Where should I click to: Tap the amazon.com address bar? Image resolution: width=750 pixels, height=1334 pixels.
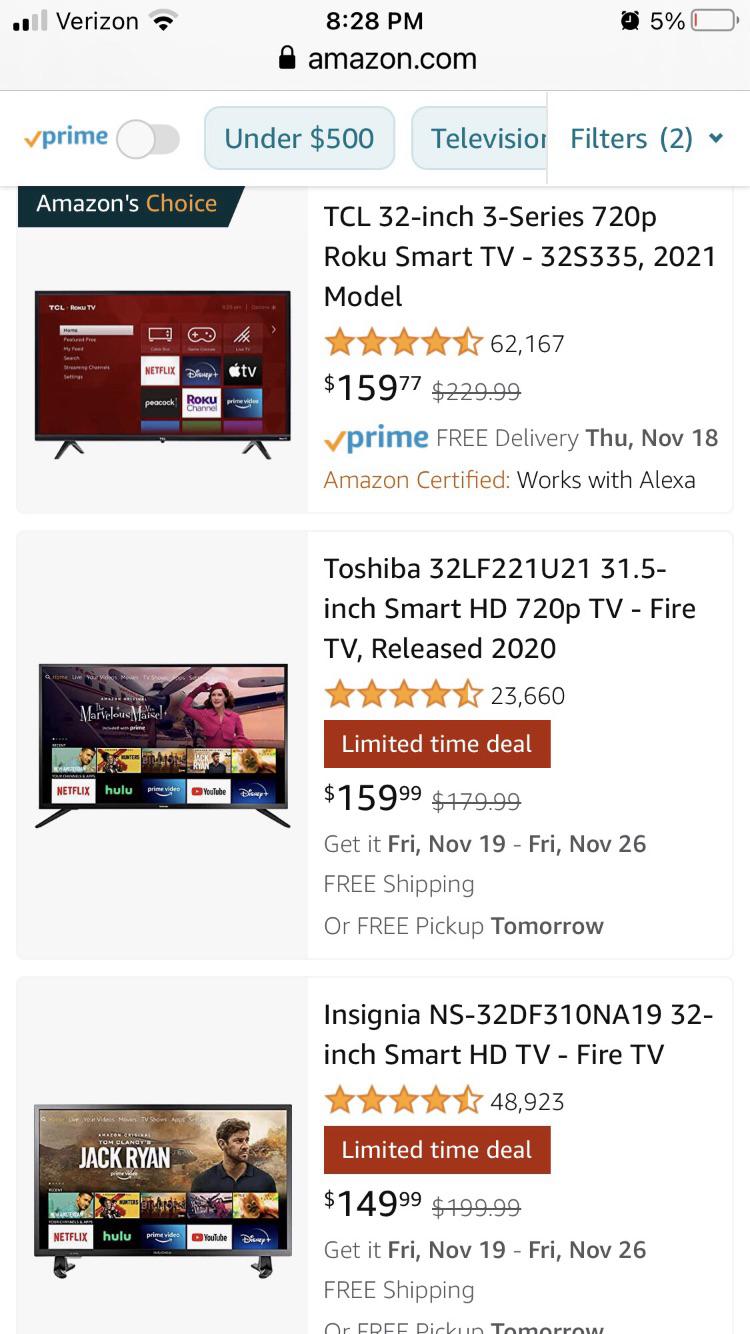coord(377,59)
